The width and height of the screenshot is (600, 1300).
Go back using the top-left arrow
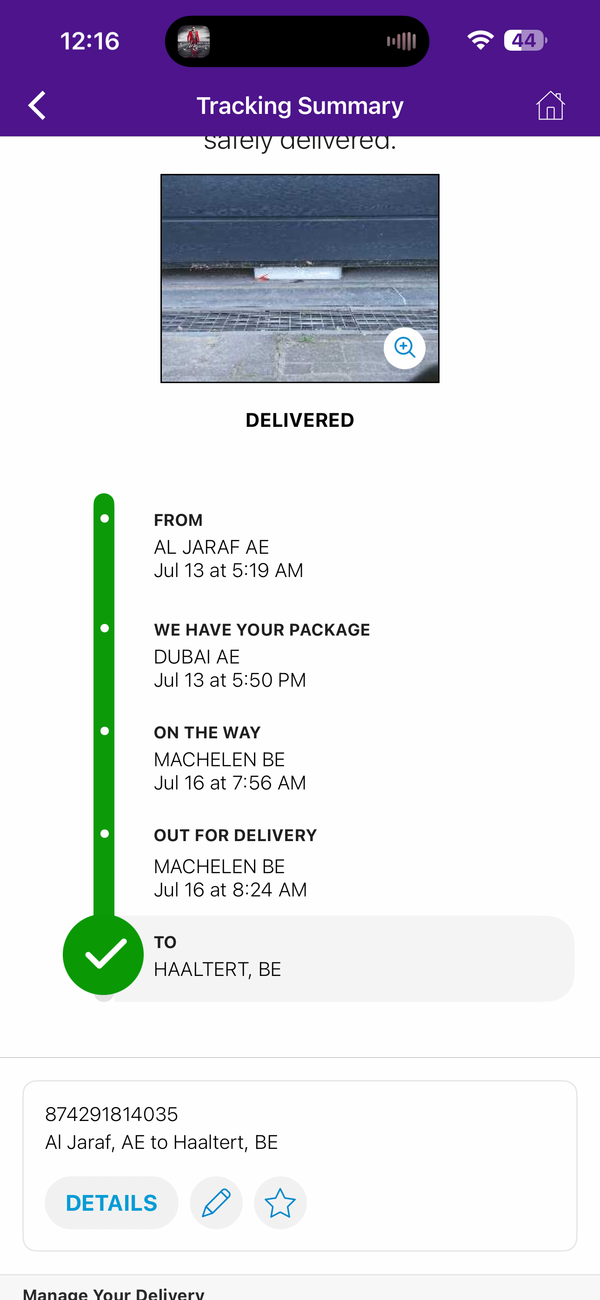38,105
